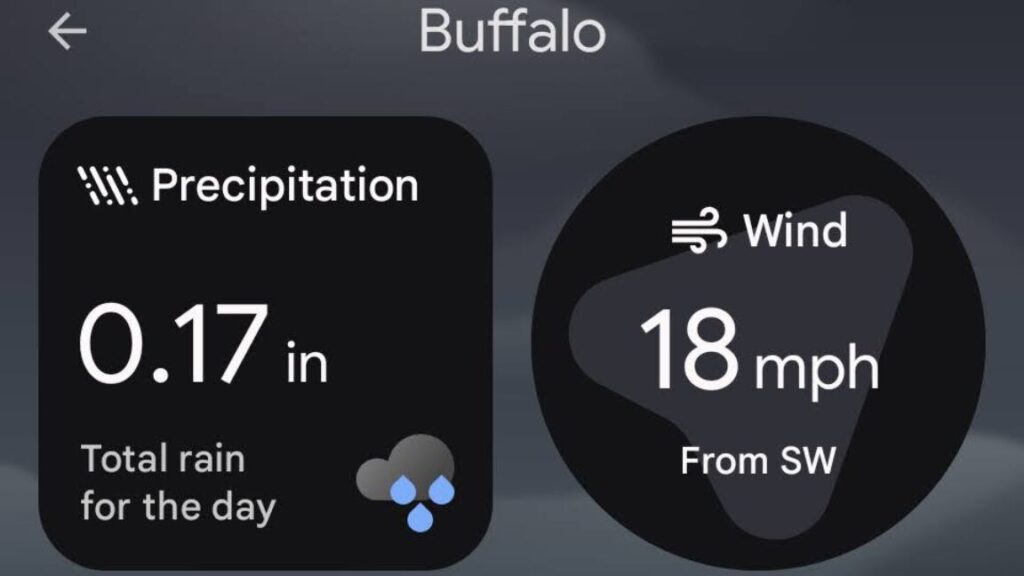Go back using the arrow

tap(68, 32)
